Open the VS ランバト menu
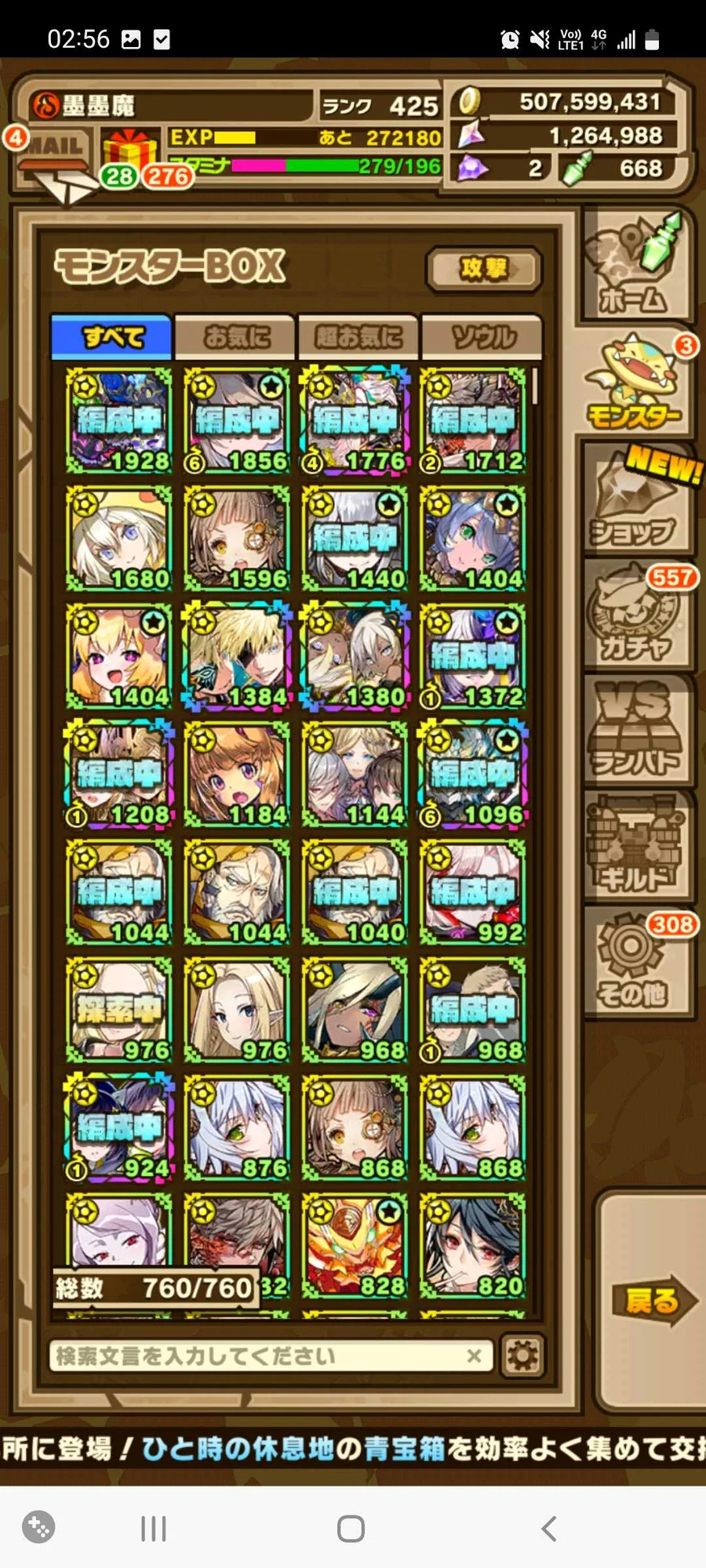Image resolution: width=706 pixels, height=1568 pixels. tap(637, 731)
